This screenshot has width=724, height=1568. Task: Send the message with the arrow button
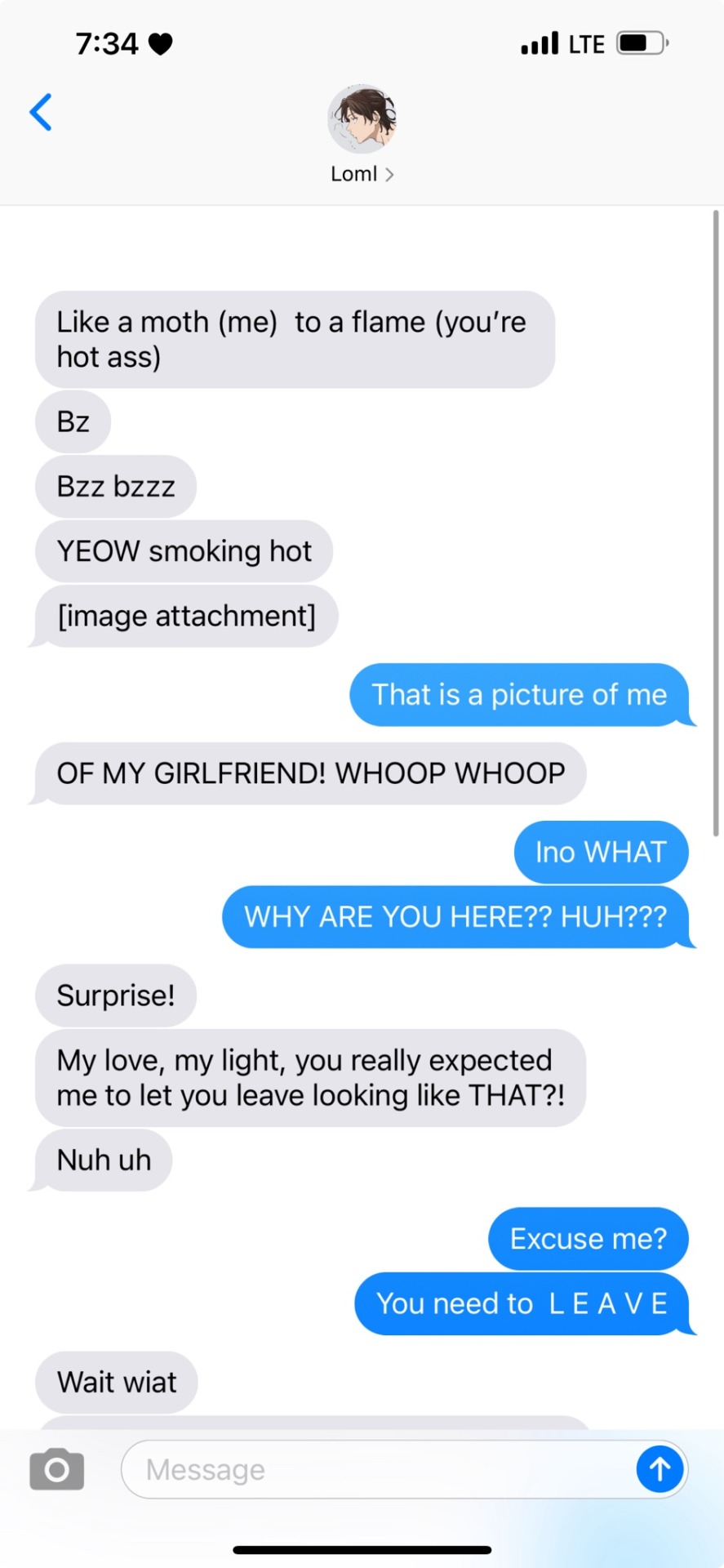(659, 1469)
